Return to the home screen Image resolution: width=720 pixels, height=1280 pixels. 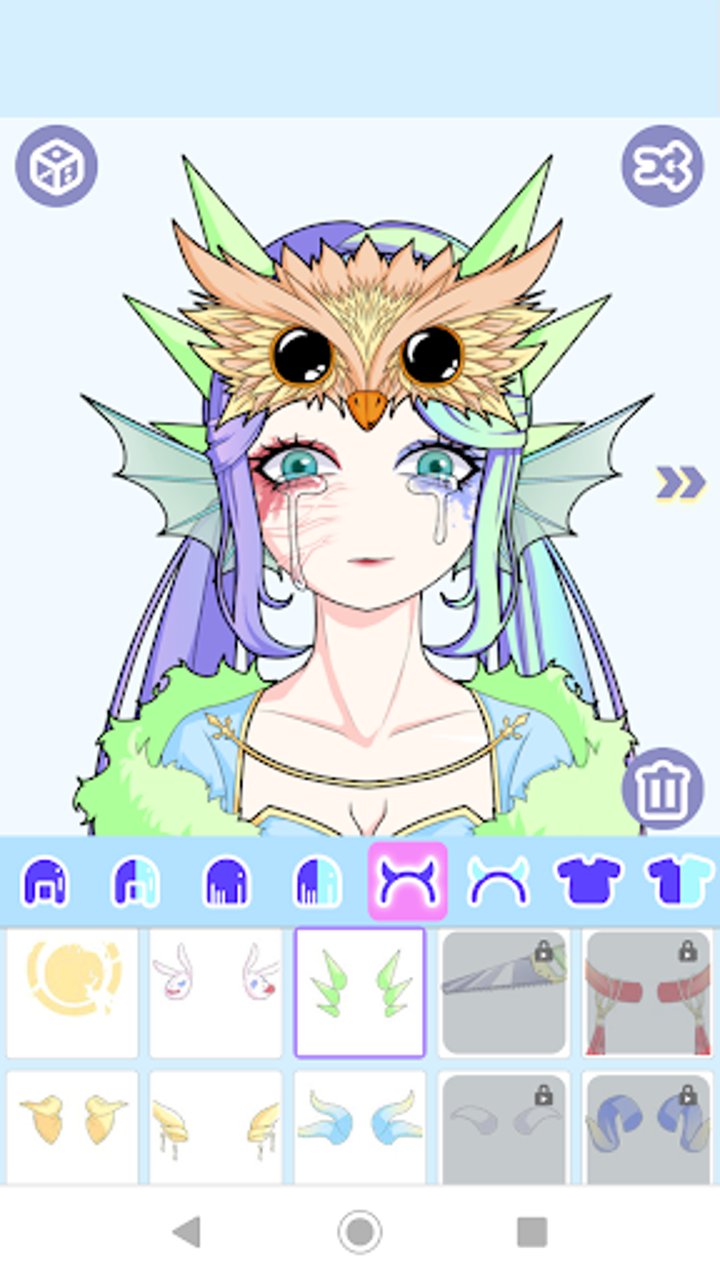click(x=360, y=1232)
